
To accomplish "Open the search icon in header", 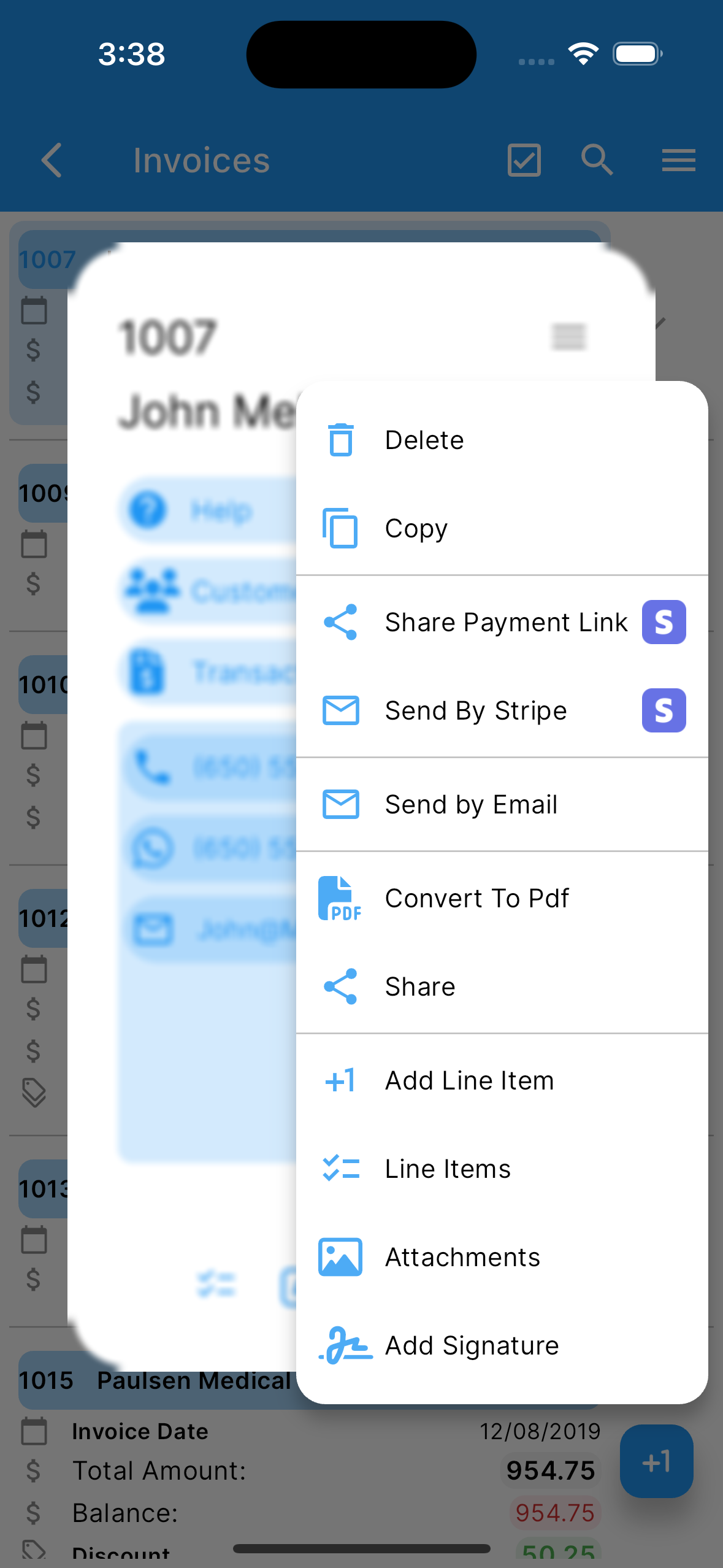I will (597, 161).
